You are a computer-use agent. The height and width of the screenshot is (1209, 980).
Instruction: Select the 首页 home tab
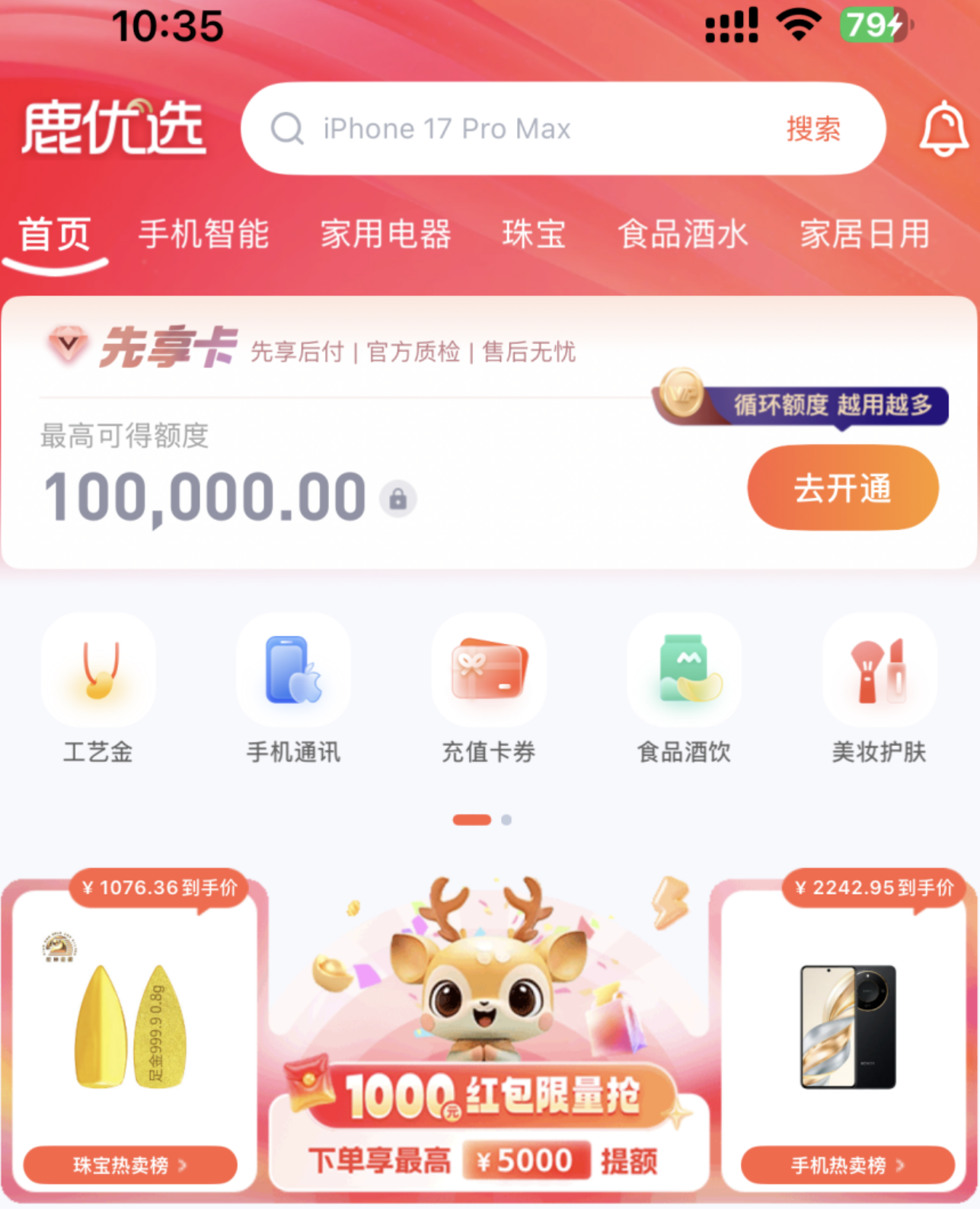click(x=55, y=234)
